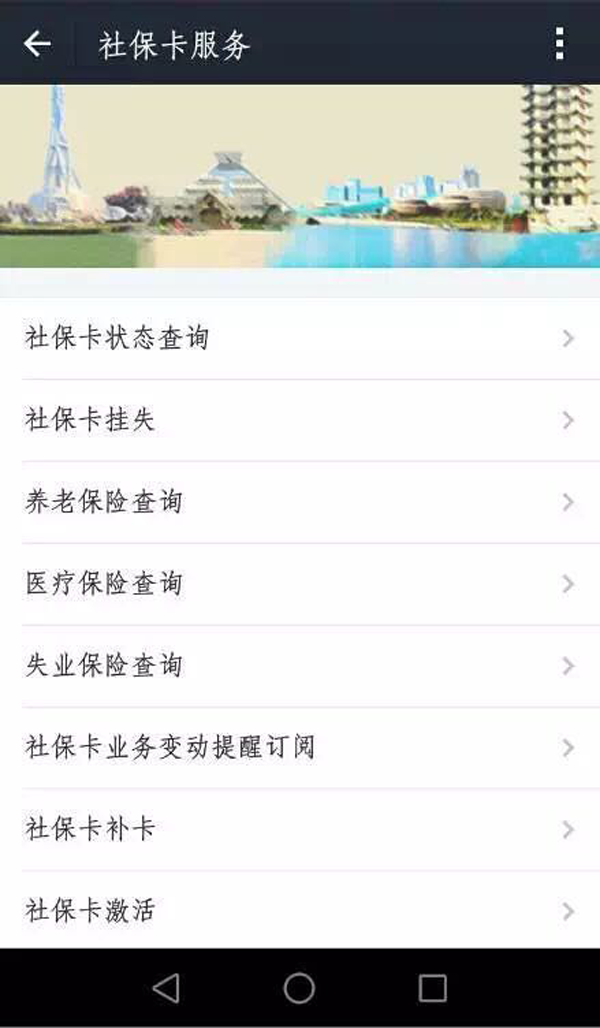Open 社保卡状态查询
The height and width of the screenshot is (1028, 600).
tap(300, 339)
